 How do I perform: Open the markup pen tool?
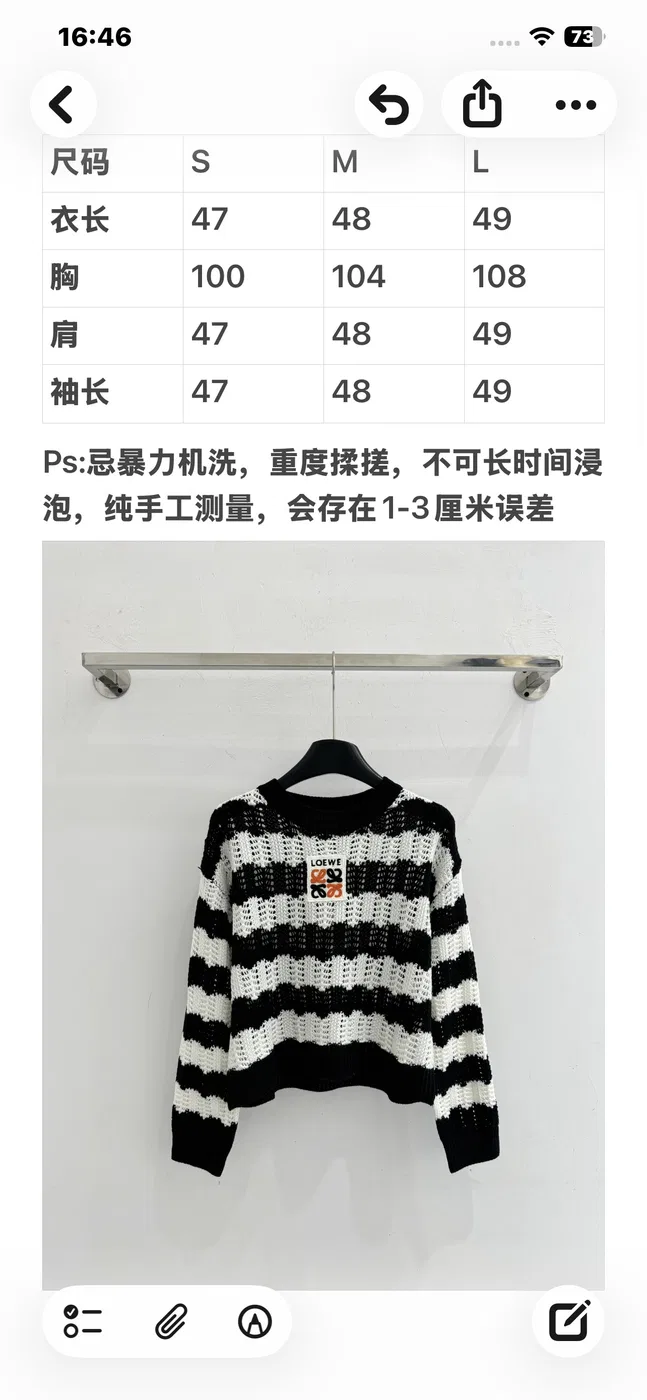[255, 1321]
